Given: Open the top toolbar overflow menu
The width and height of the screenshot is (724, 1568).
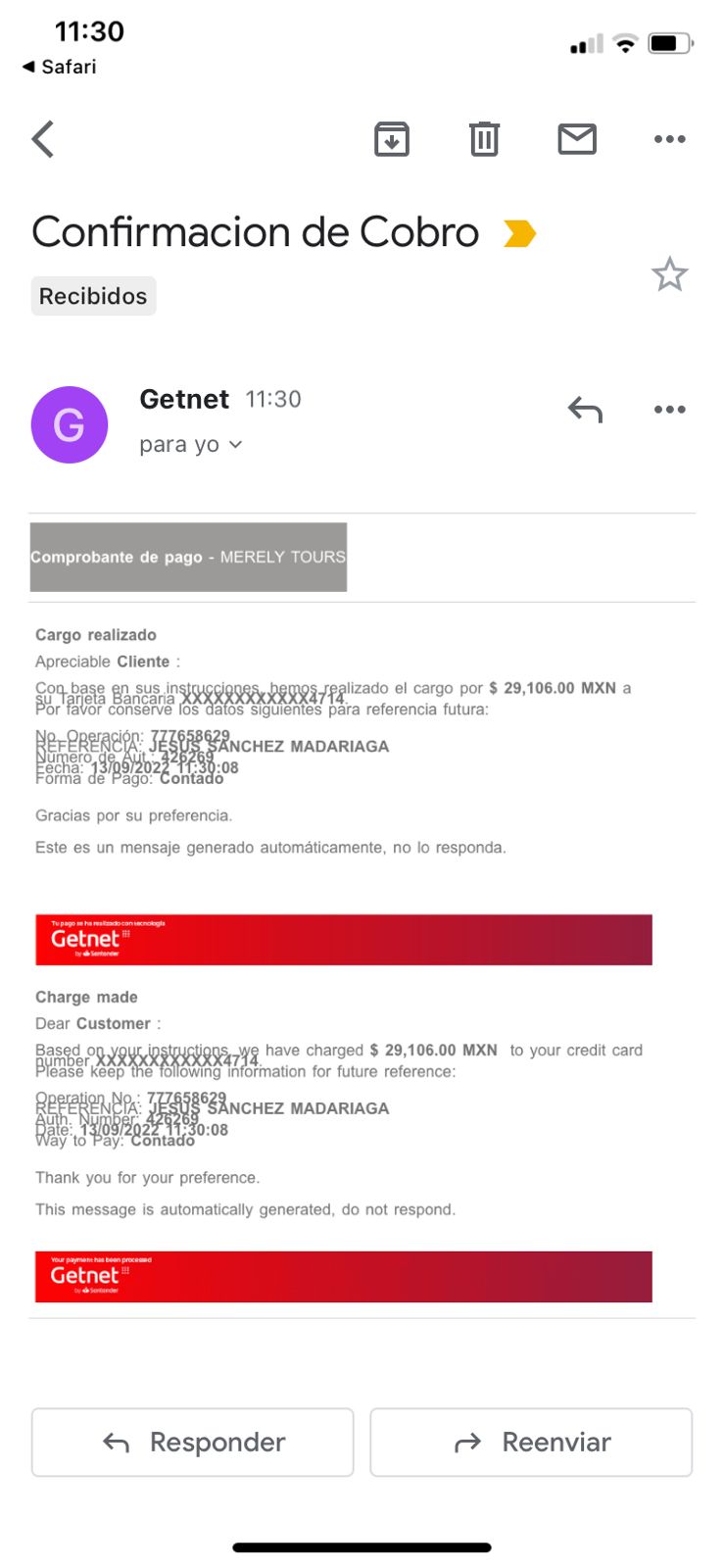Looking at the screenshot, I should tap(670, 139).
